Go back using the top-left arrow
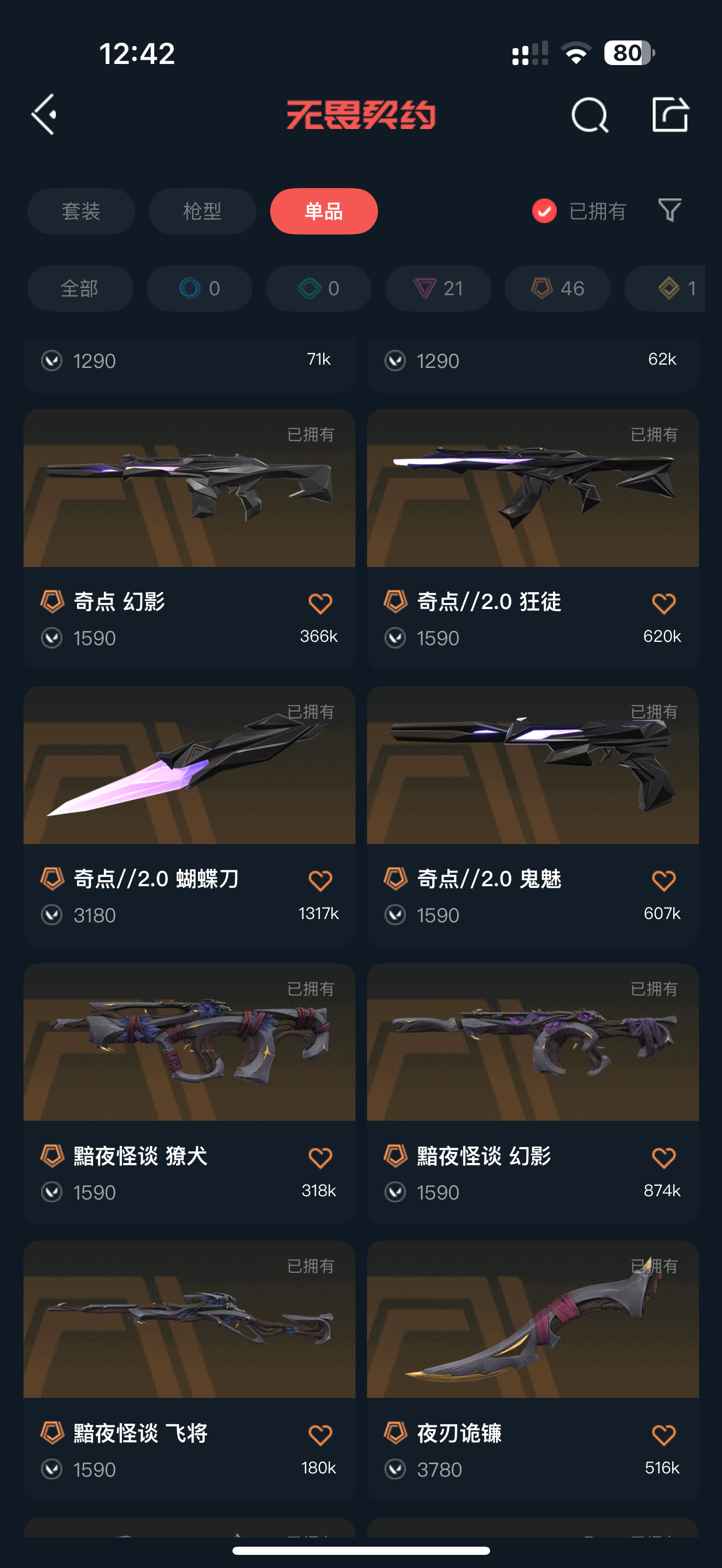This screenshot has width=722, height=1568. pos(44,114)
